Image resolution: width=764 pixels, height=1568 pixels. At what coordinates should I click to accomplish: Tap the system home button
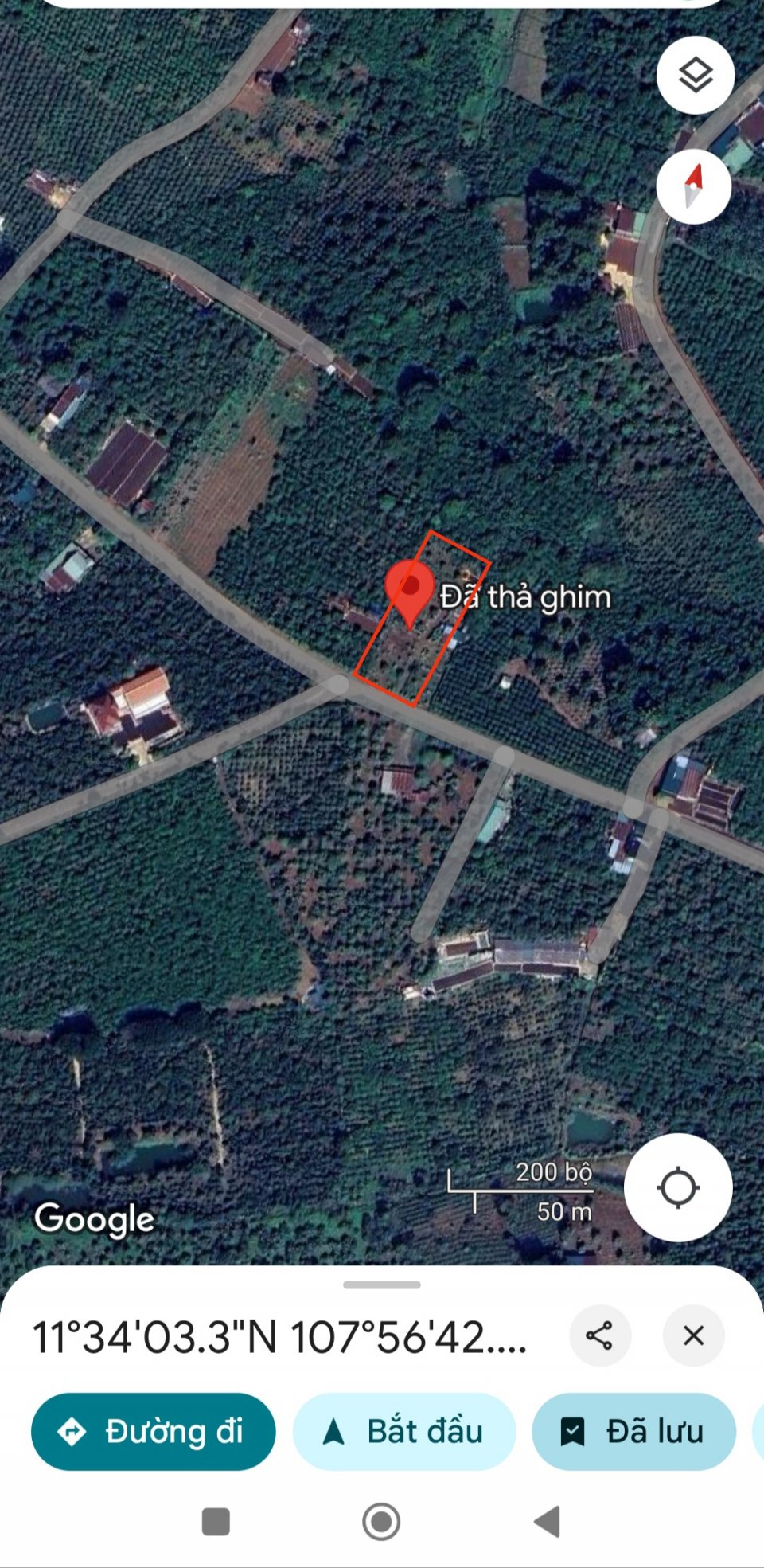(381, 1522)
